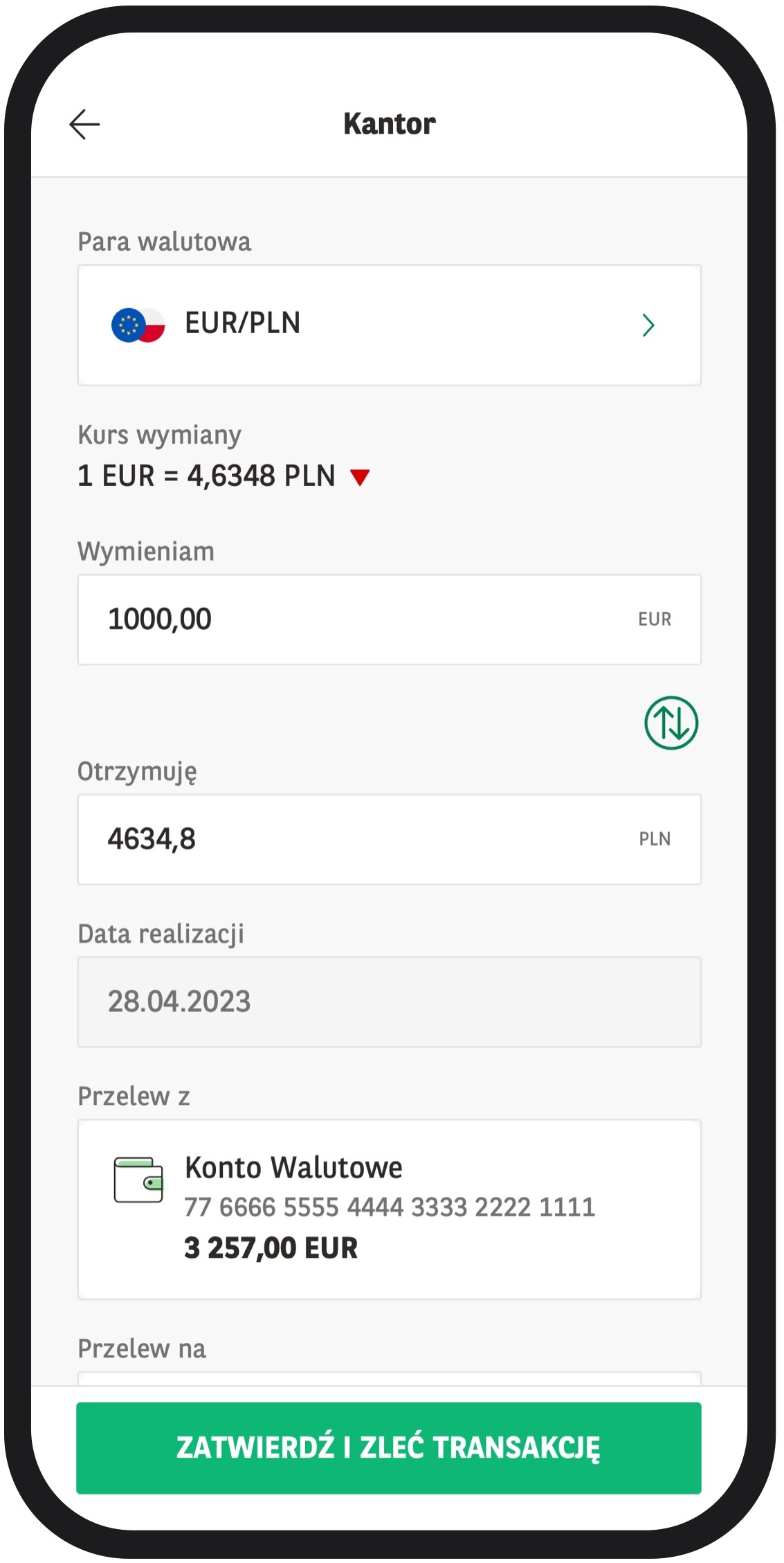Edit the Otrzymuję amount in PLN
784x1563 pixels.
click(x=389, y=839)
